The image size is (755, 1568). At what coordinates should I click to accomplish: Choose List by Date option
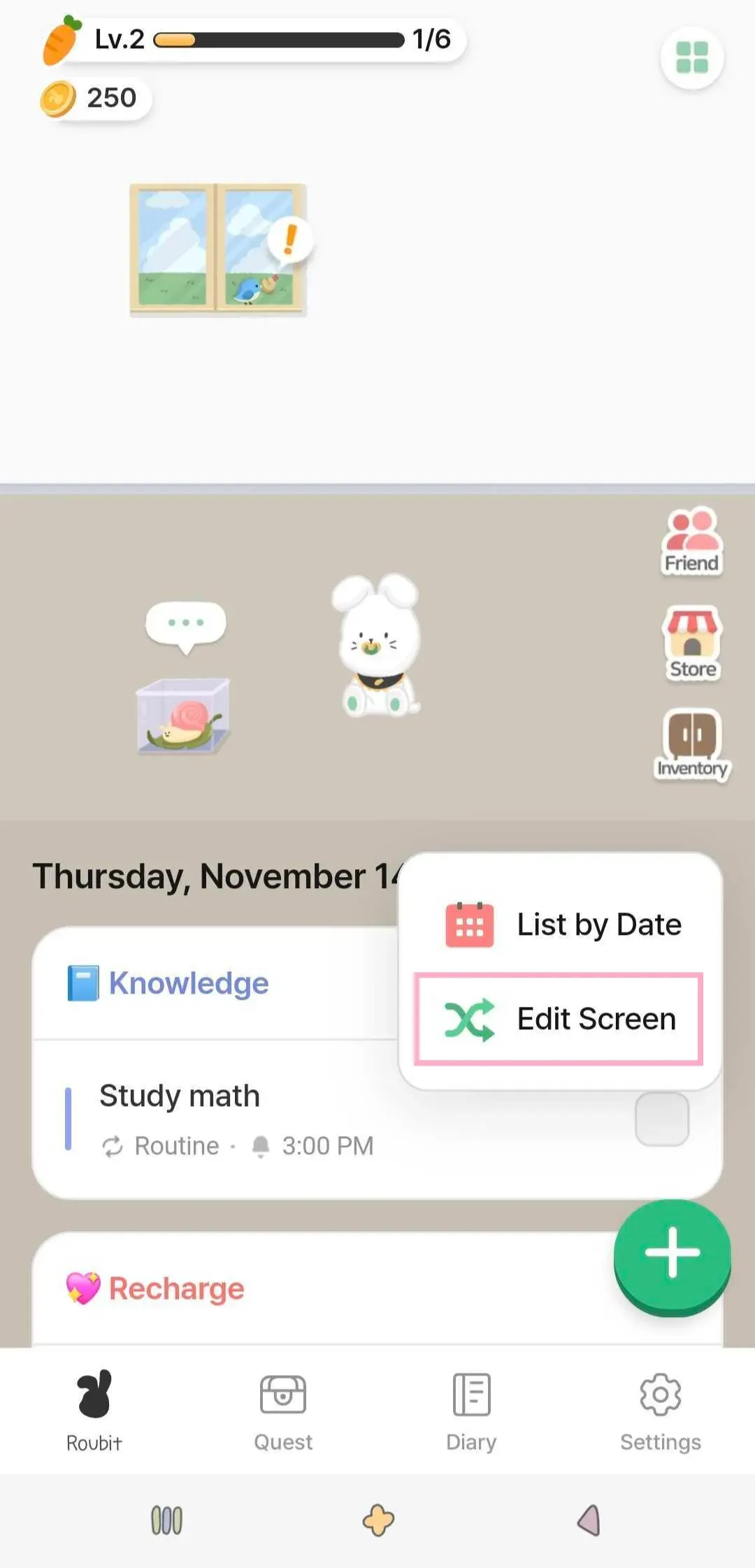[563, 924]
